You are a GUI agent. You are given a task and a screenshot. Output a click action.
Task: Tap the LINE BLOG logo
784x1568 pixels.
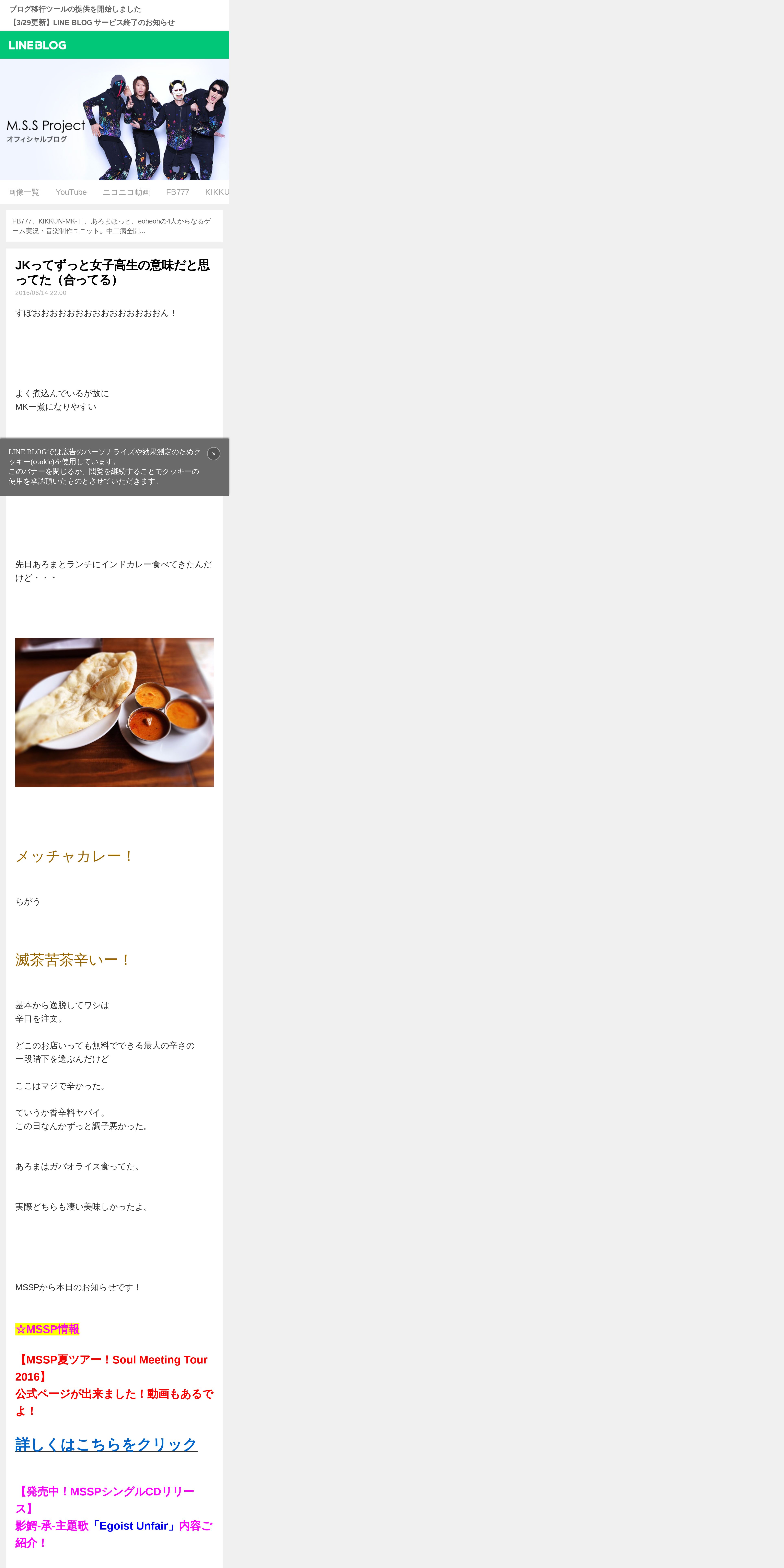pyautogui.click(x=38, y=45)
